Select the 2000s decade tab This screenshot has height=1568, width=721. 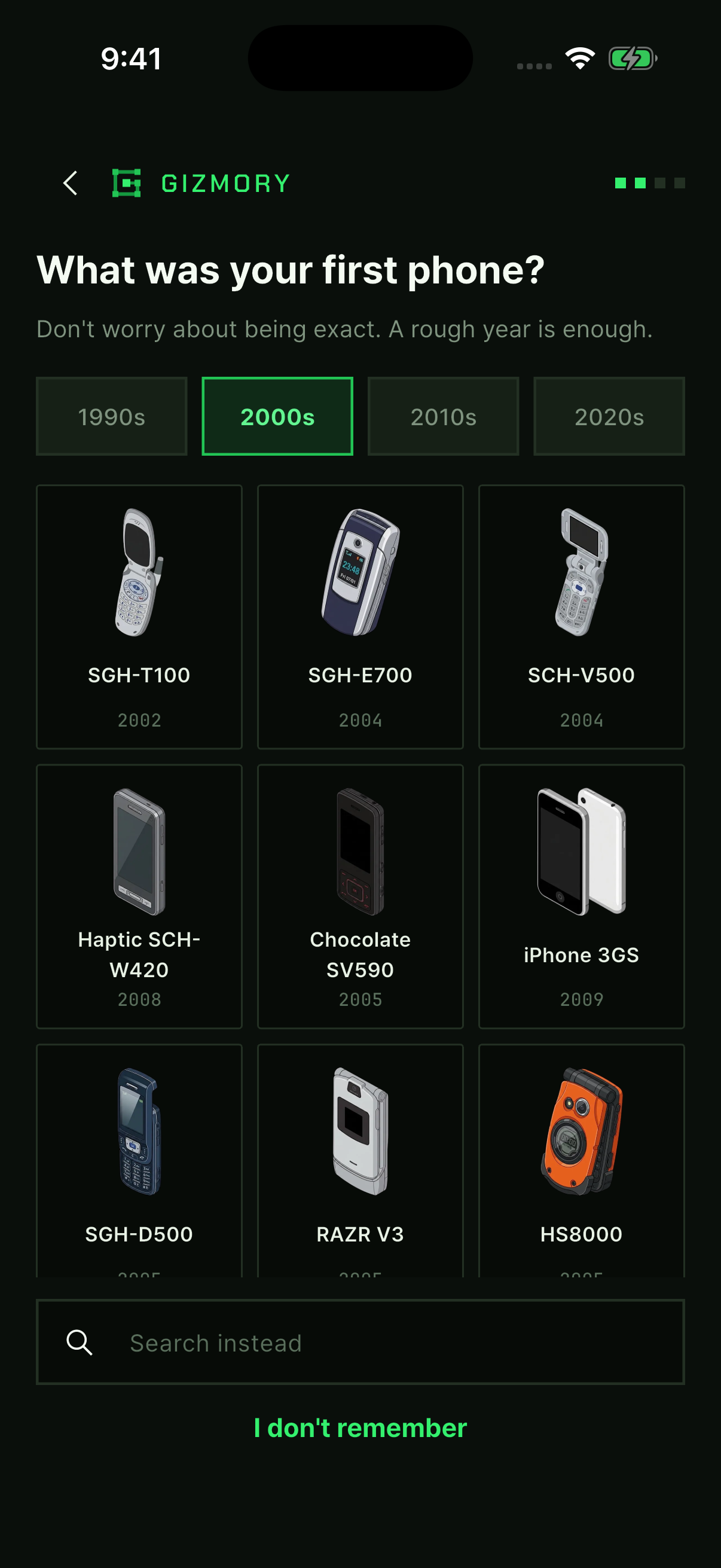click(277, 416)
